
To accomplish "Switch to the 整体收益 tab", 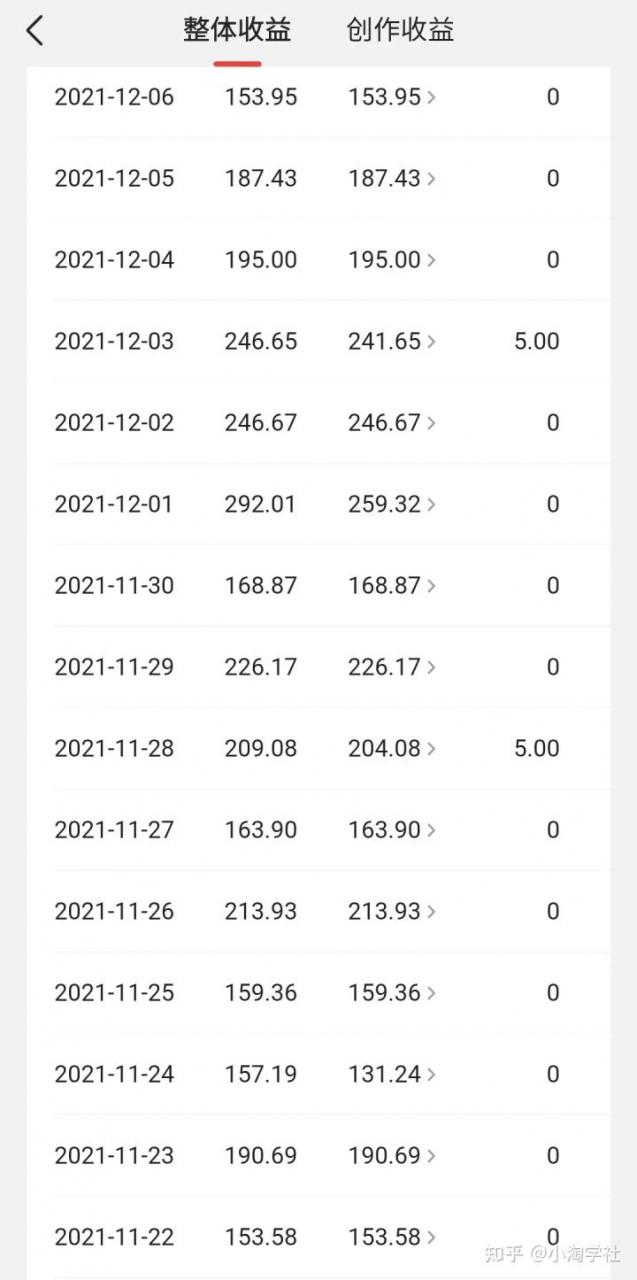I will [x=236, y=30].
